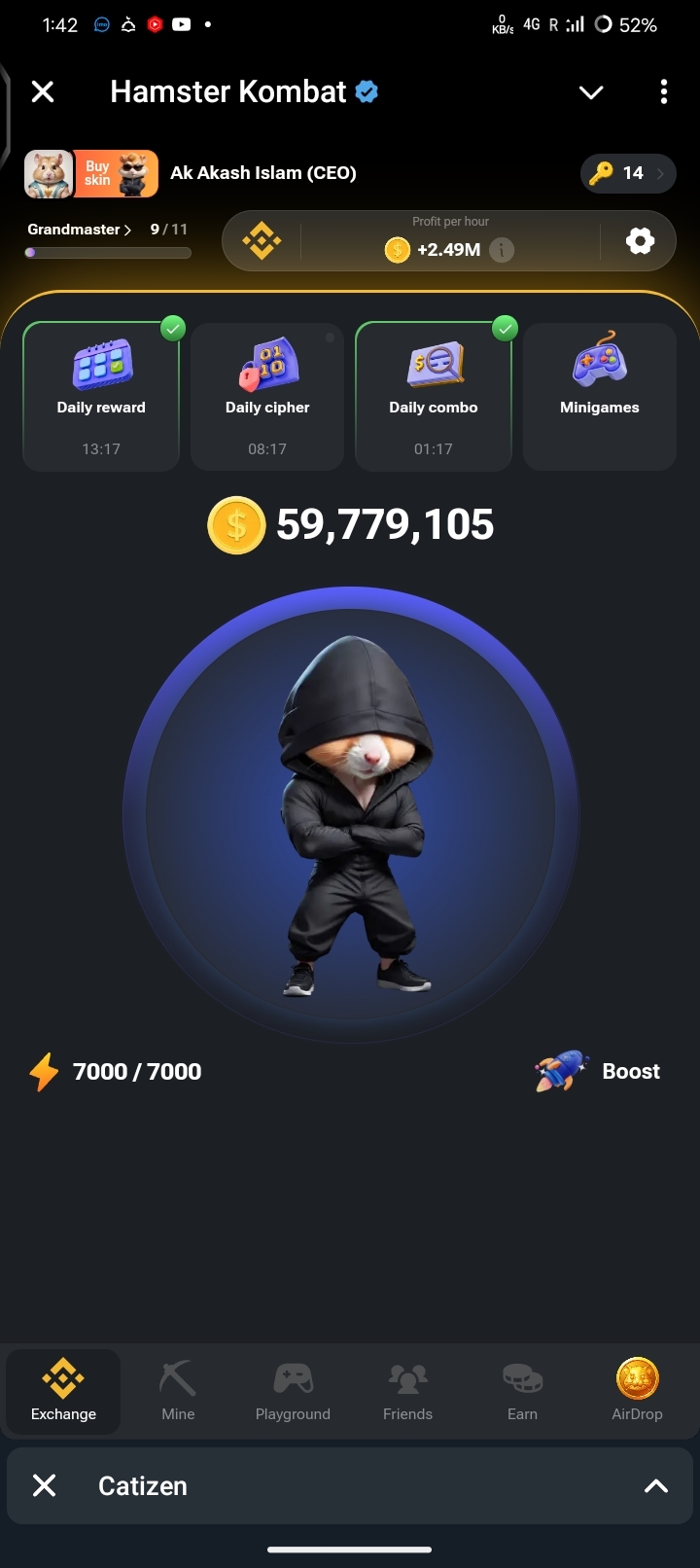
Task: Show profit per hour info
Action: [502, 250]
